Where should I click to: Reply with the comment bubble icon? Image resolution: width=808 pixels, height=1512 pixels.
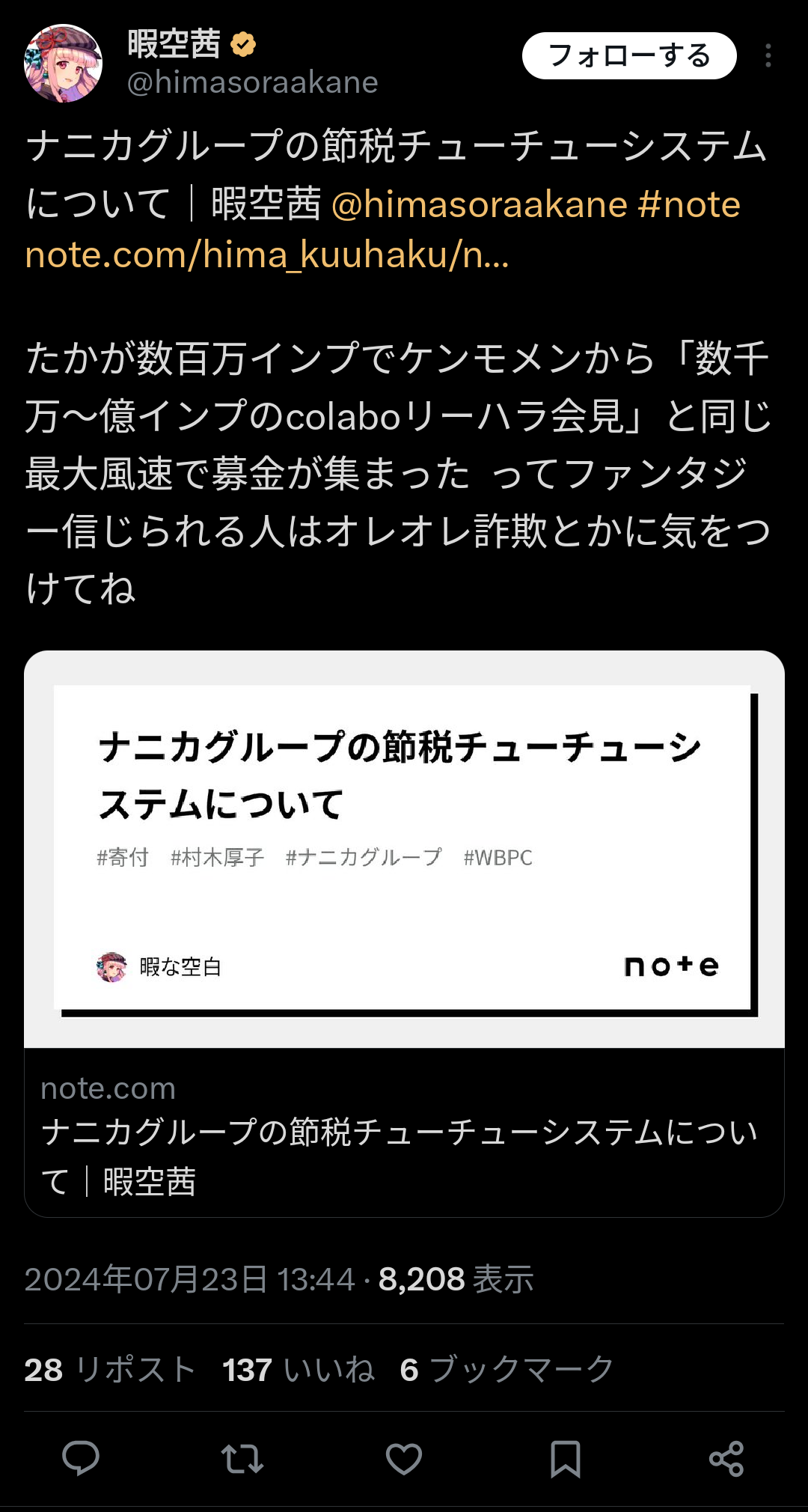81,1459
